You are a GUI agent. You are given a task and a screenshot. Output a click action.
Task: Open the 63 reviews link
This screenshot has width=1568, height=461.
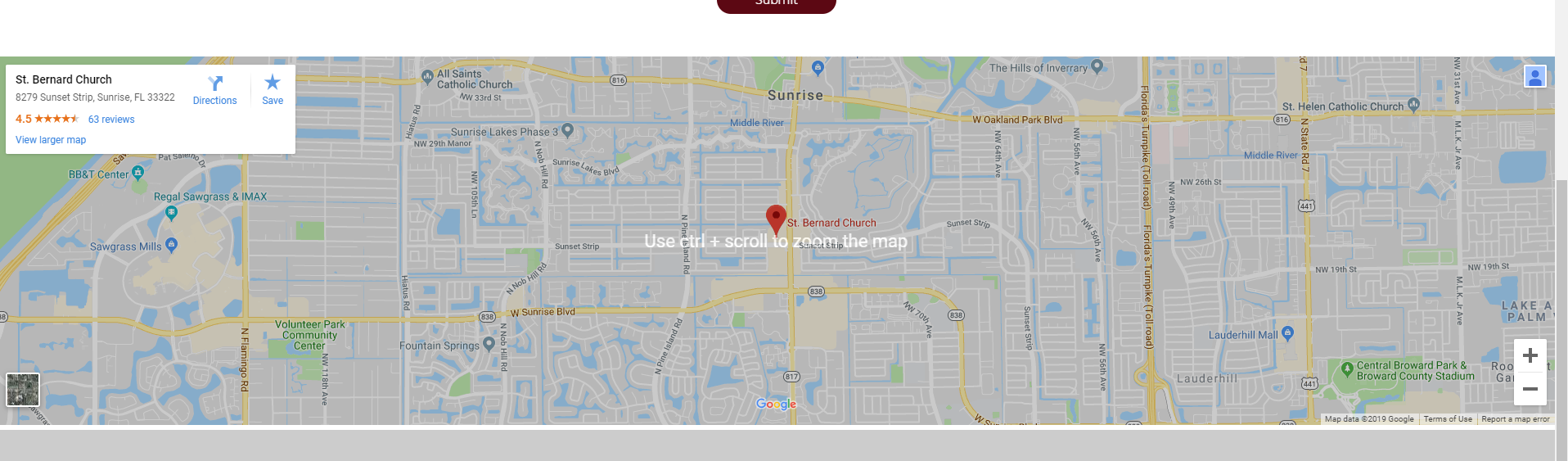click(111, 120)
